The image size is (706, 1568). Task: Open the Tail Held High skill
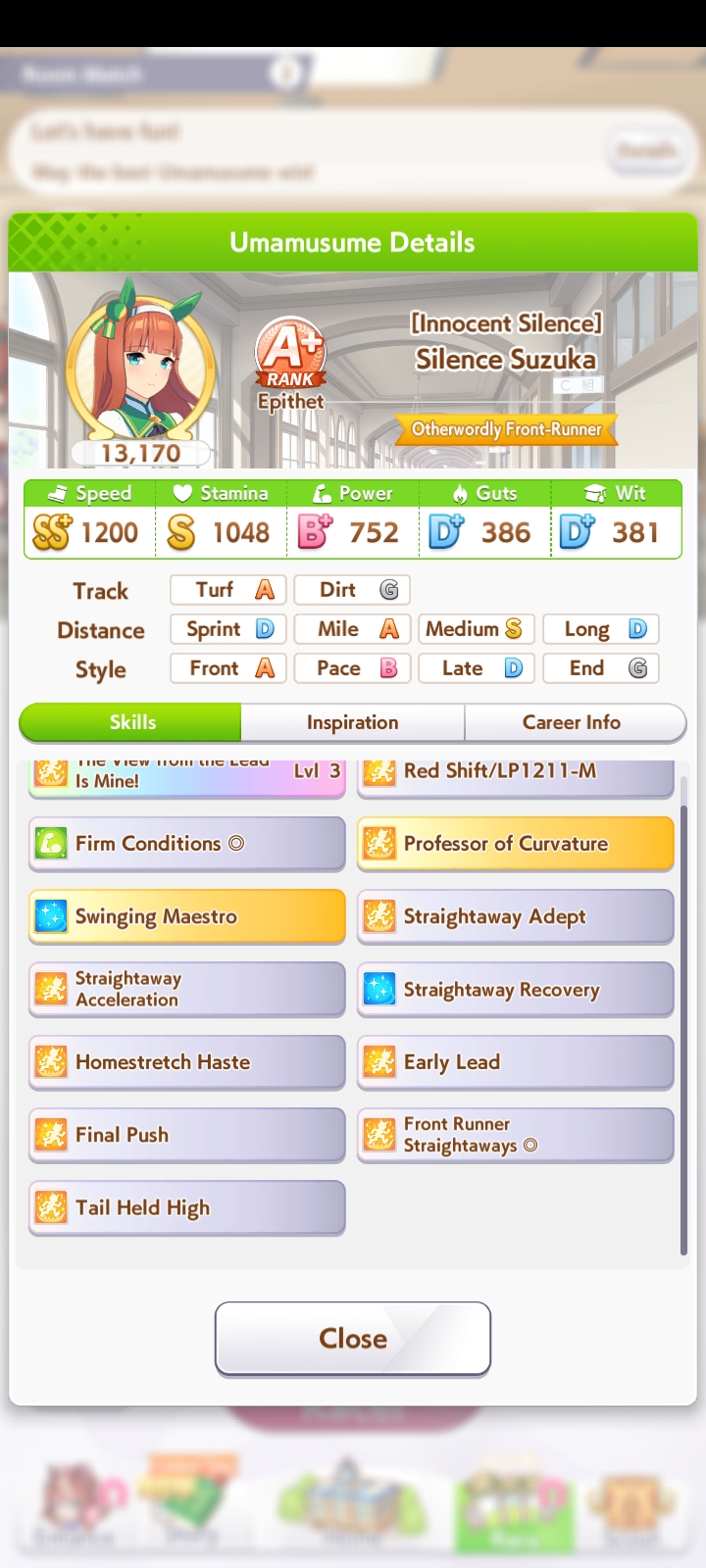186,1207
